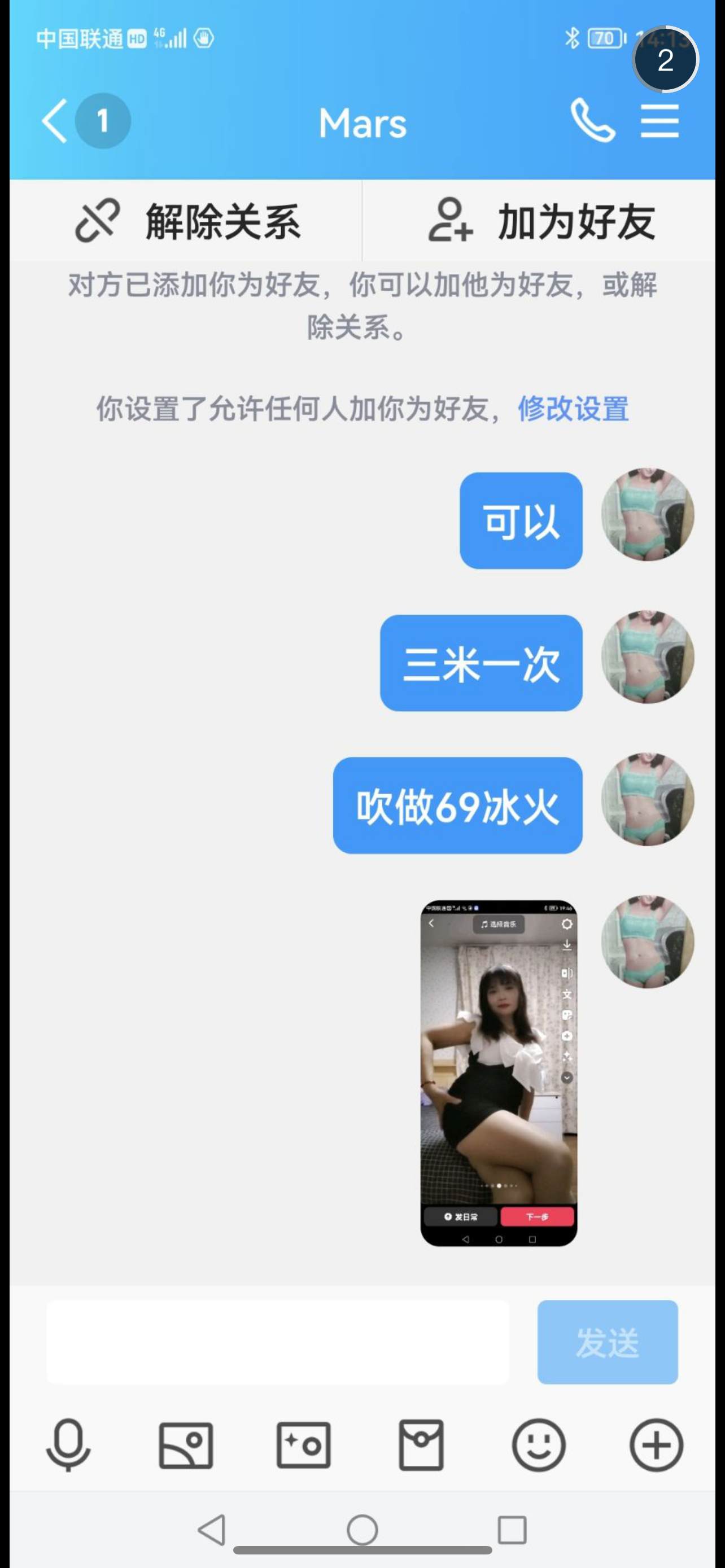Open the camera to take a photo
The image size is (725, 1568).
[303, 1445]
